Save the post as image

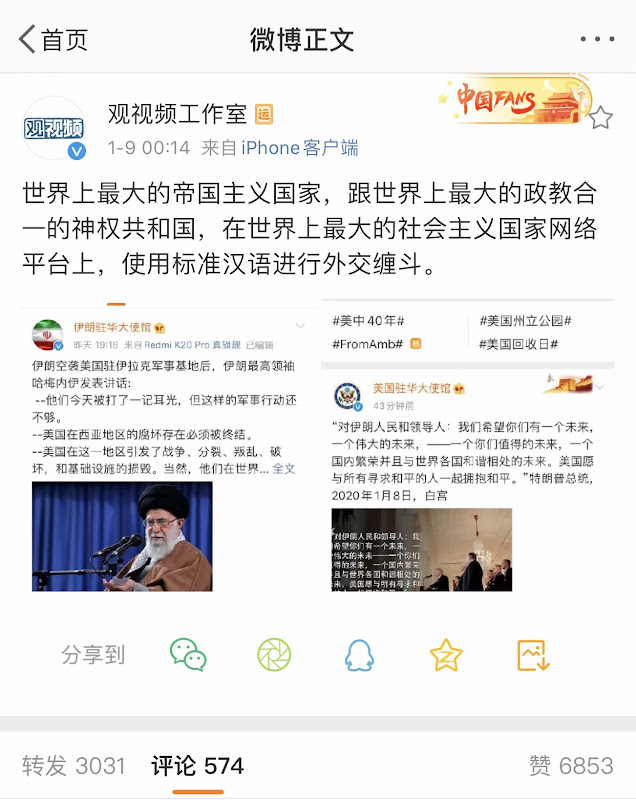533,655
